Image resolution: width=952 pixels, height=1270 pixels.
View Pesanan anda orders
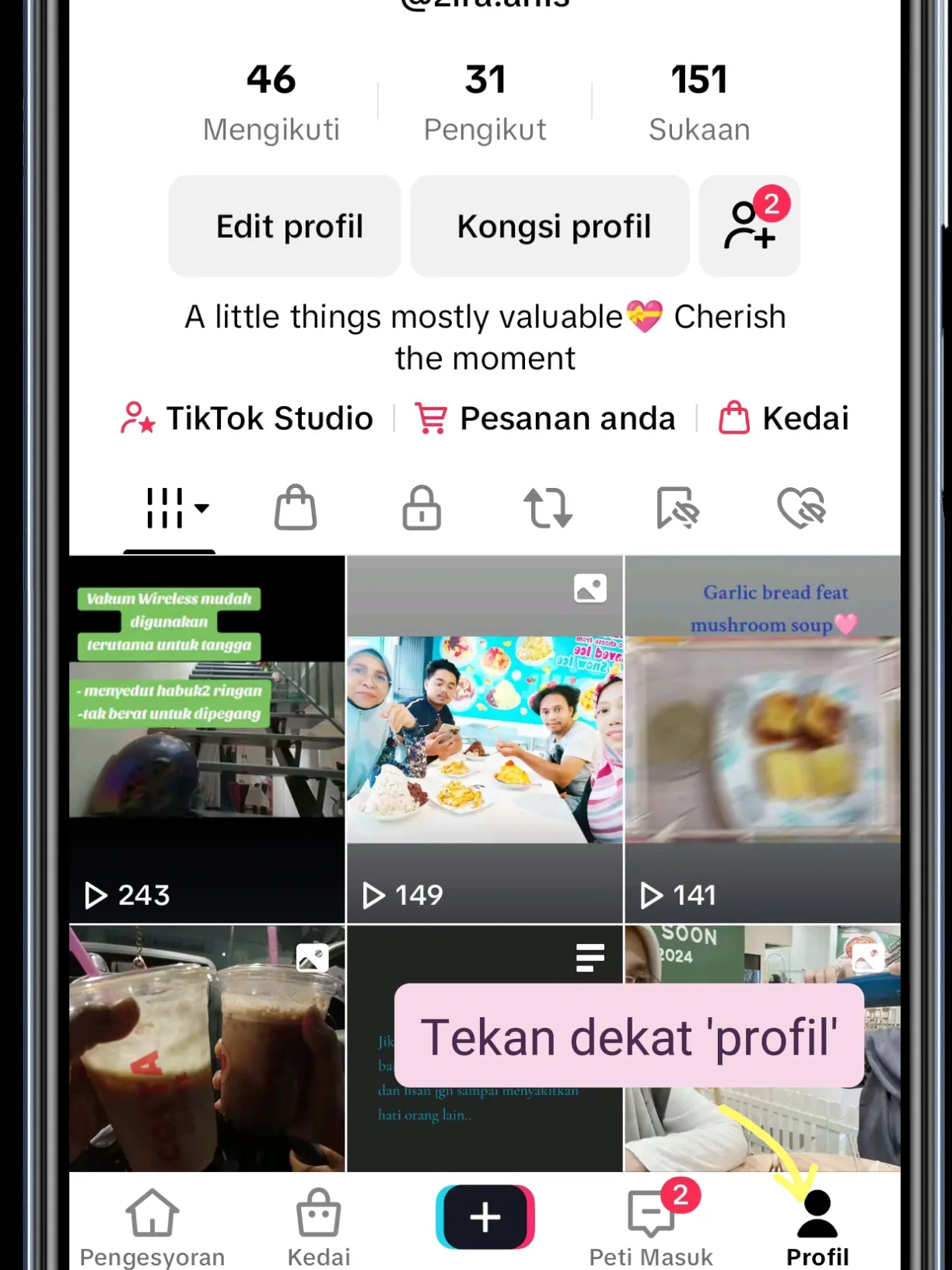click(545, 419)
